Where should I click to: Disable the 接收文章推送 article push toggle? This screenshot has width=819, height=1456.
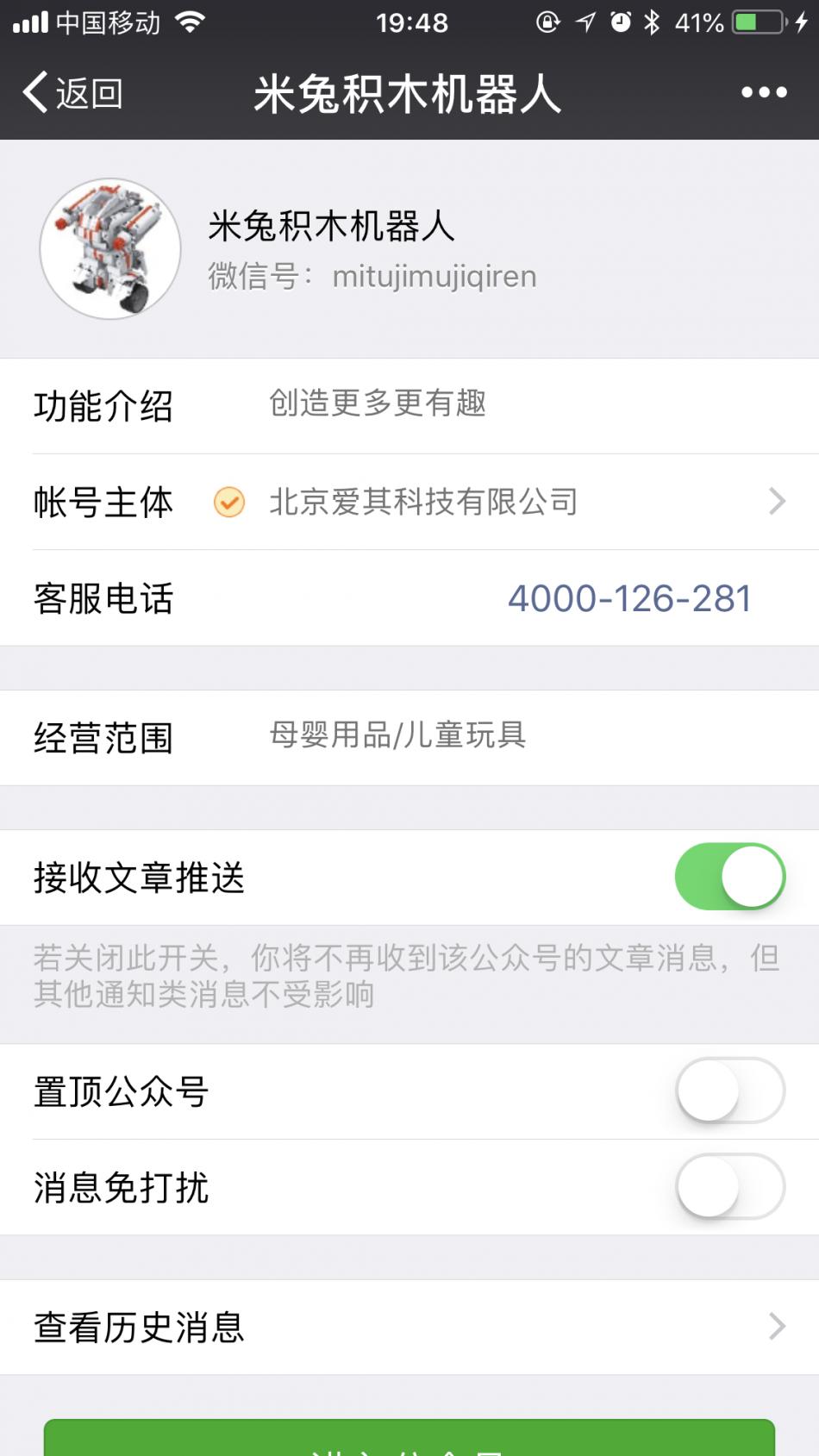pyautogui.click(x=731, y=876)
